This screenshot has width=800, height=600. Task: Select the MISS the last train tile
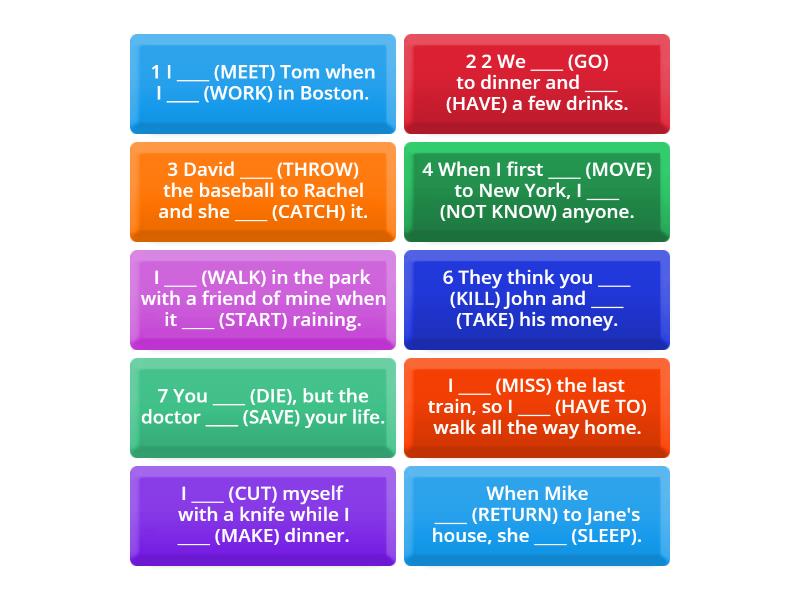pyautogui.click(x=537, y=407)
